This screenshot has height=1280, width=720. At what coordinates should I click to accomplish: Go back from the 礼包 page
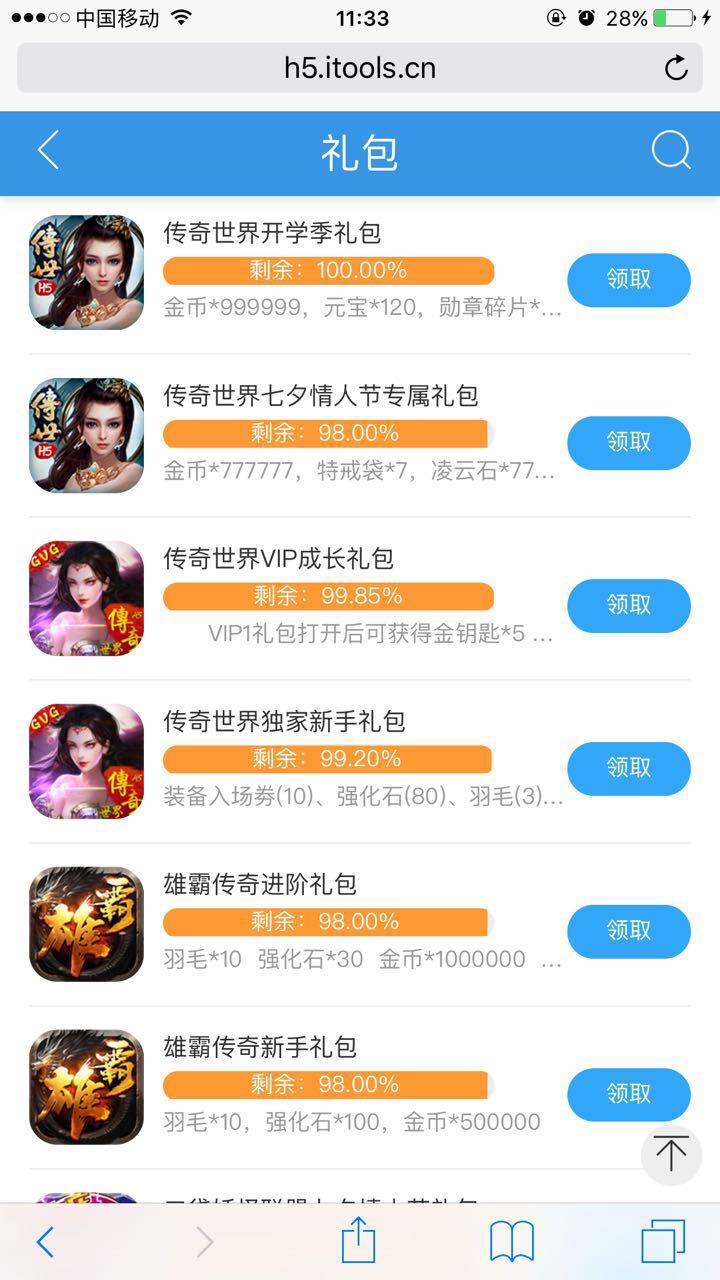[x=48, y=152]
